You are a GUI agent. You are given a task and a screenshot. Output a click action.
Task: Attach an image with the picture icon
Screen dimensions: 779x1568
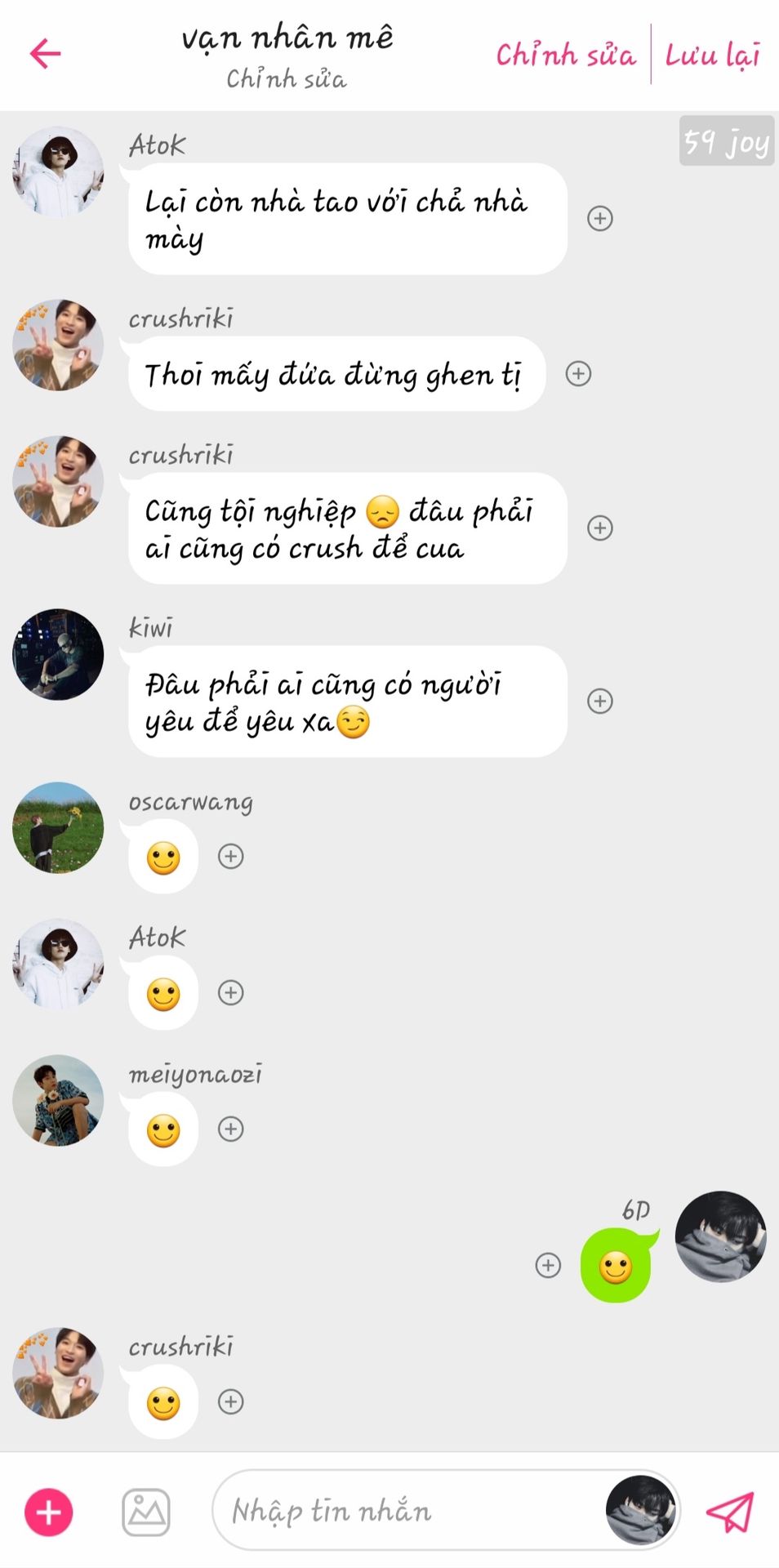[x=146, y=1512]
